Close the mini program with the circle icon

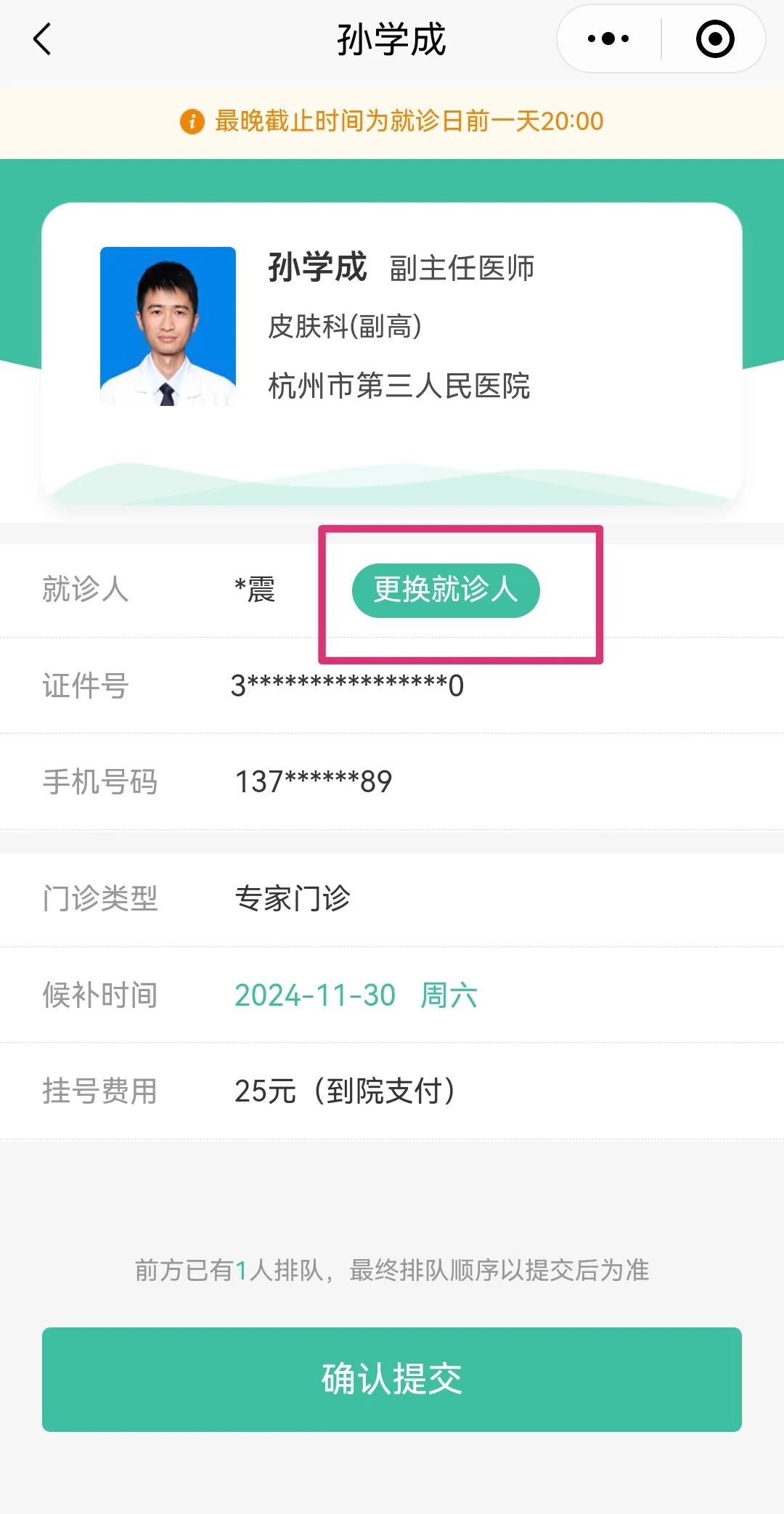[714, 39]
